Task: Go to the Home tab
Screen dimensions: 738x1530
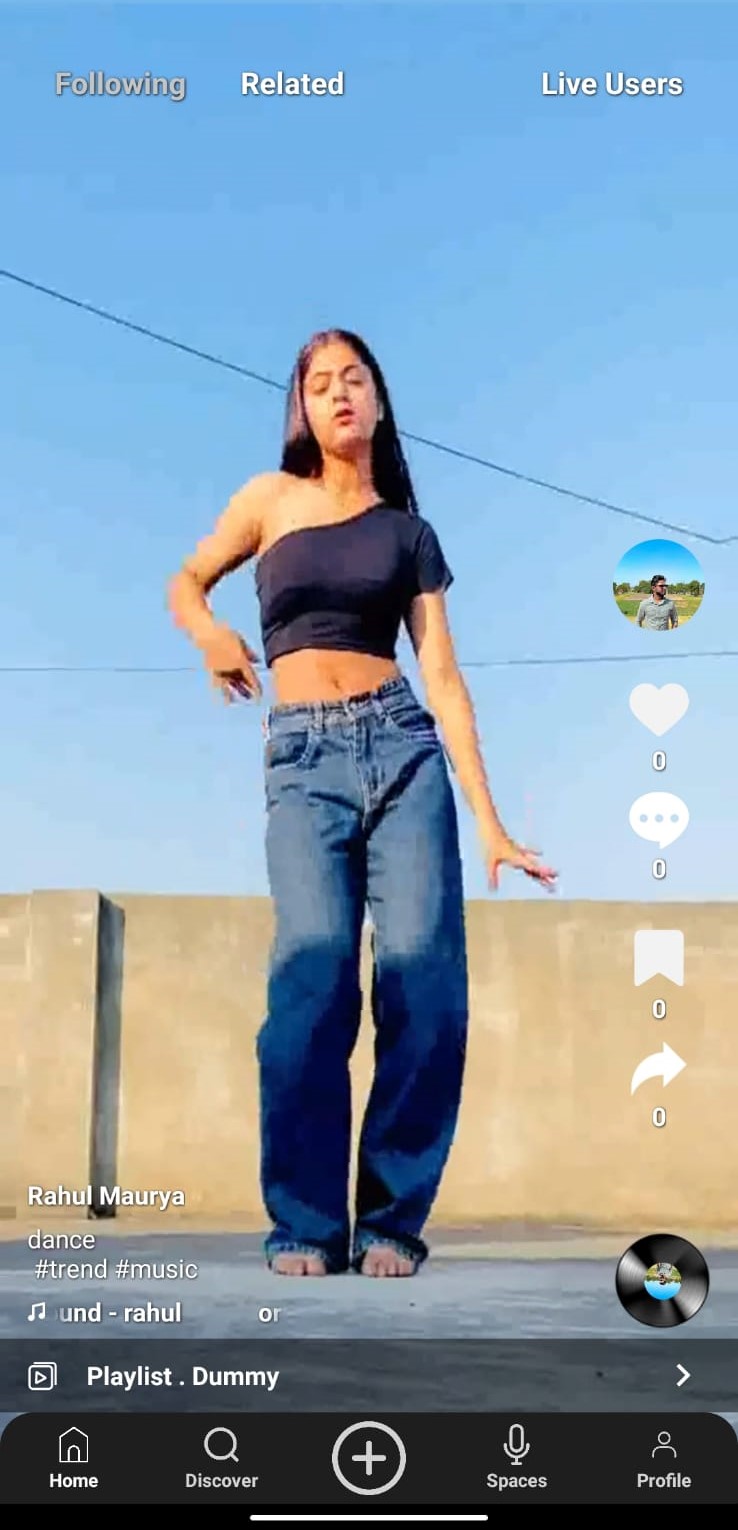Action: pos(74,1458)
